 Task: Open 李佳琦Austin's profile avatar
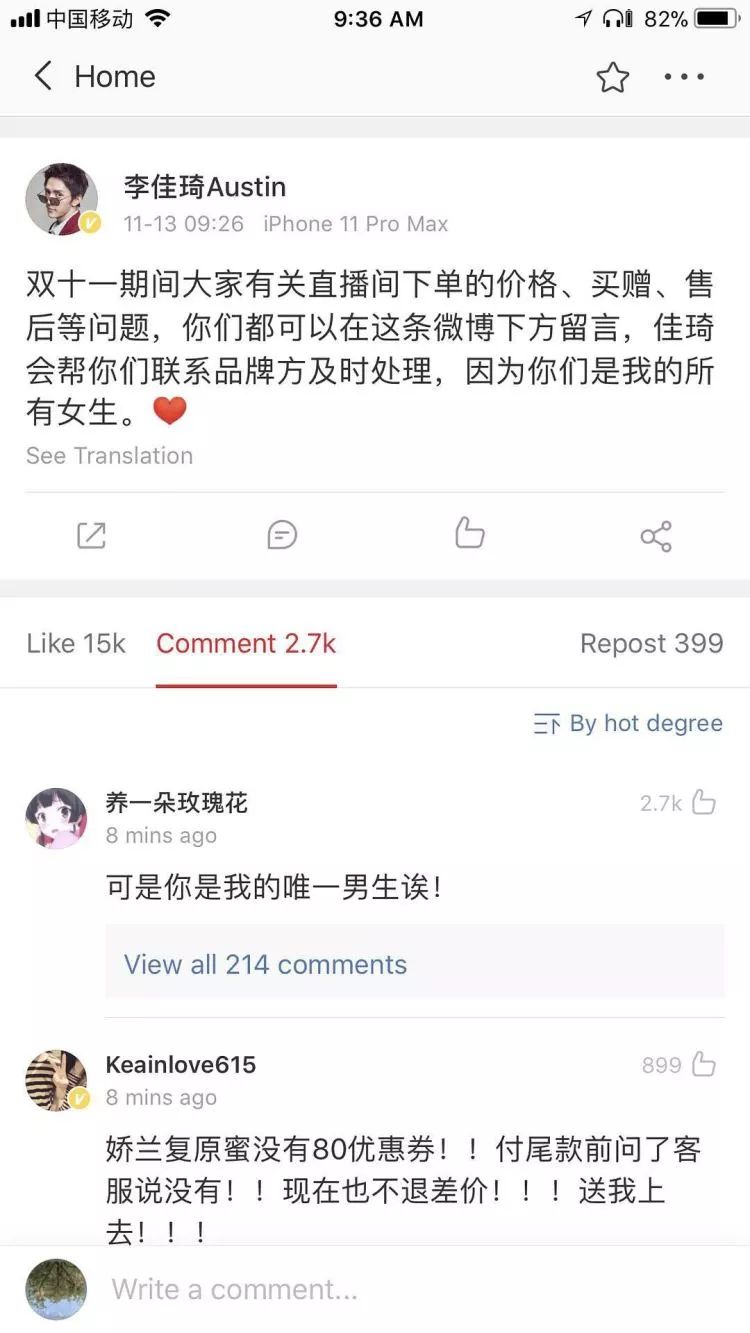point(61,200)
